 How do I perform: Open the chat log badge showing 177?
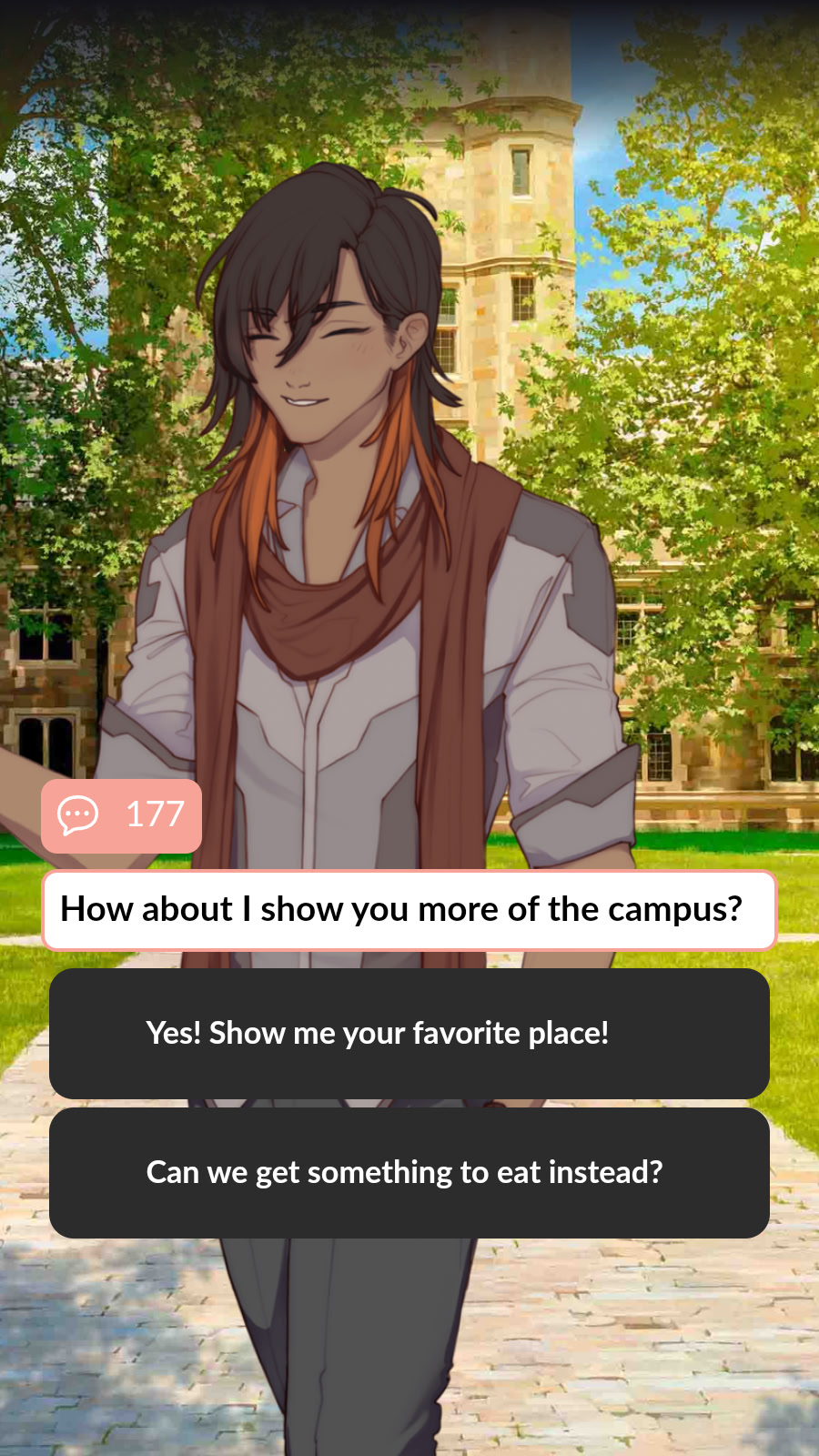(x=121, y=815)
